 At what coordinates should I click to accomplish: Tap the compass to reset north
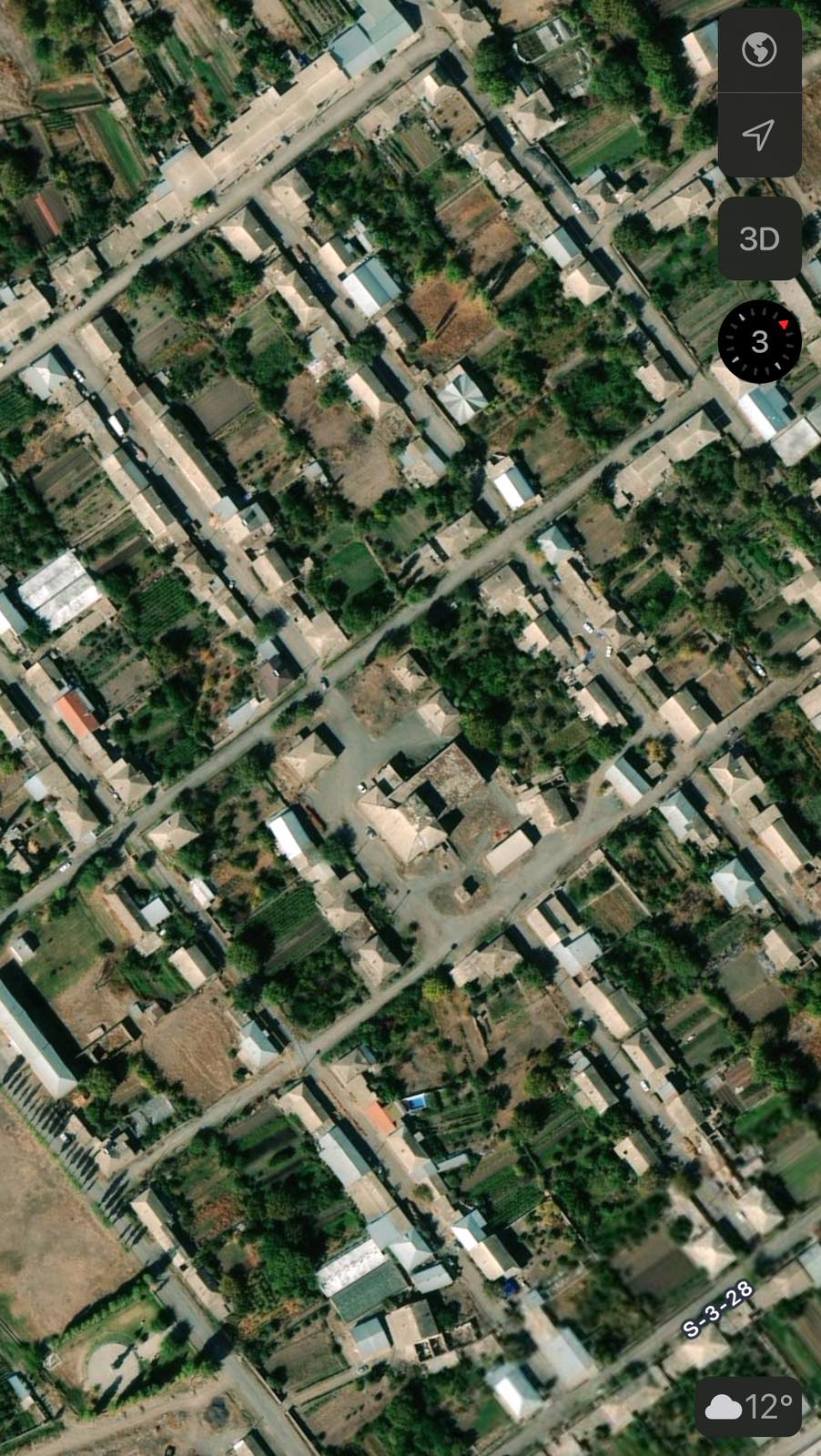coord(759,341)
